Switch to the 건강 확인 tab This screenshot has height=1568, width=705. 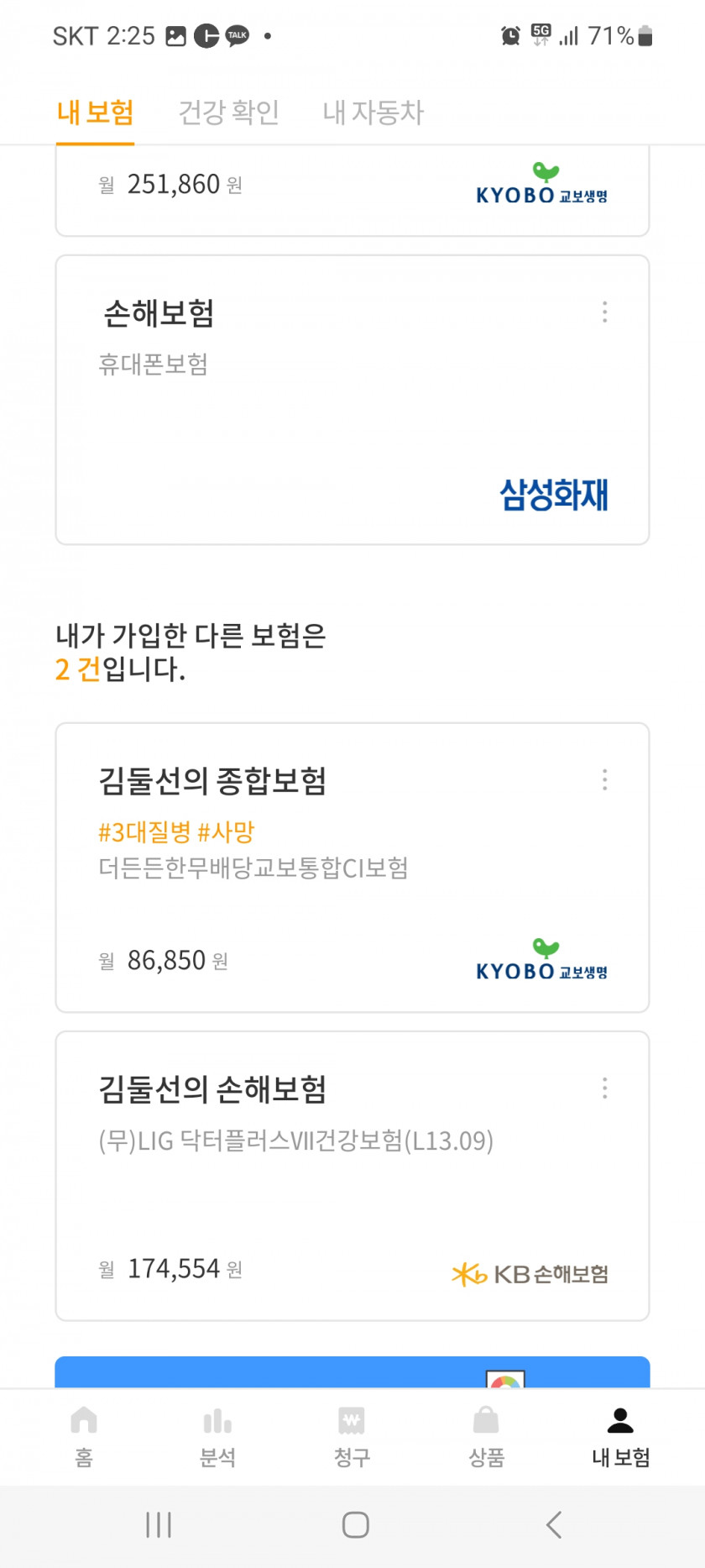tap(228, 112)
